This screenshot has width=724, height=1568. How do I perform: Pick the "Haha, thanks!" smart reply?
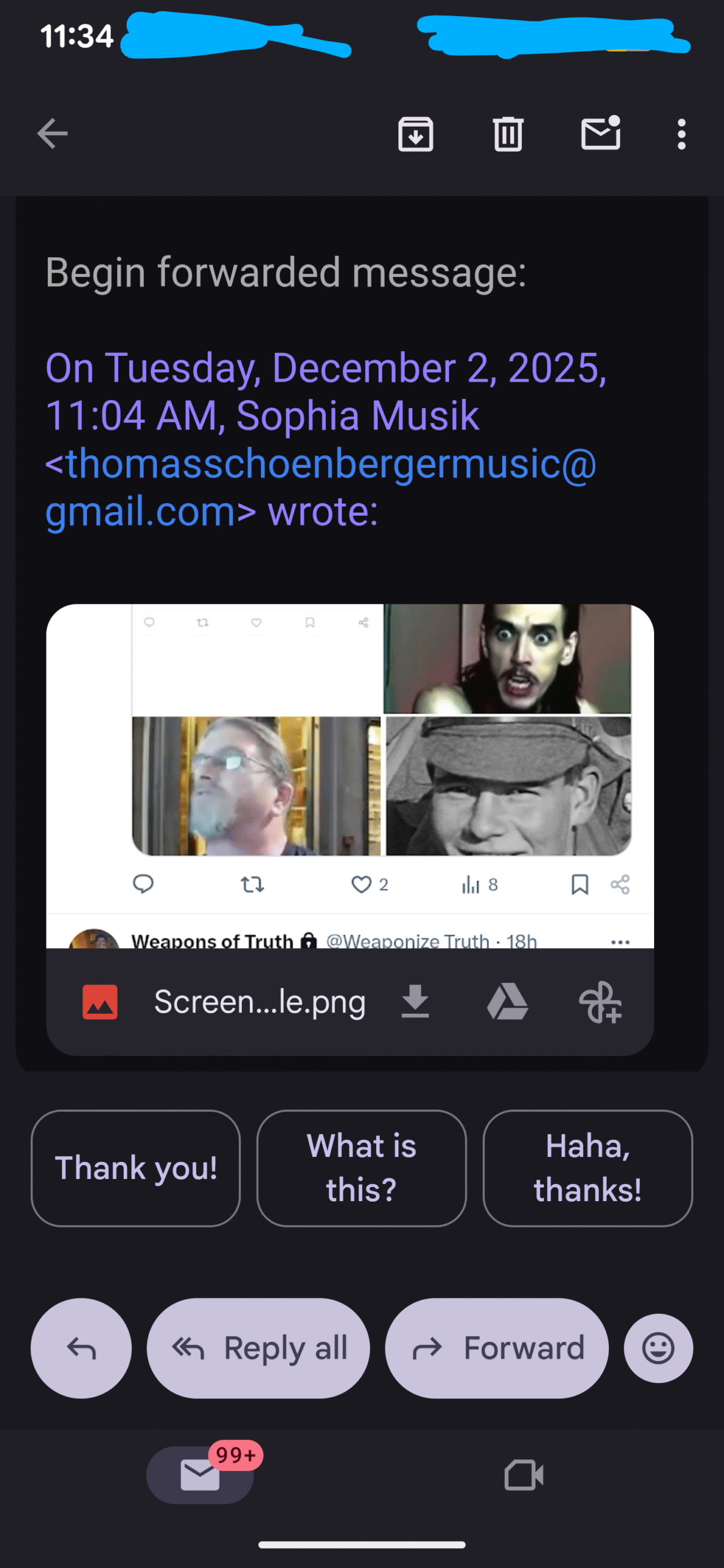click(x=587, y=1168)
